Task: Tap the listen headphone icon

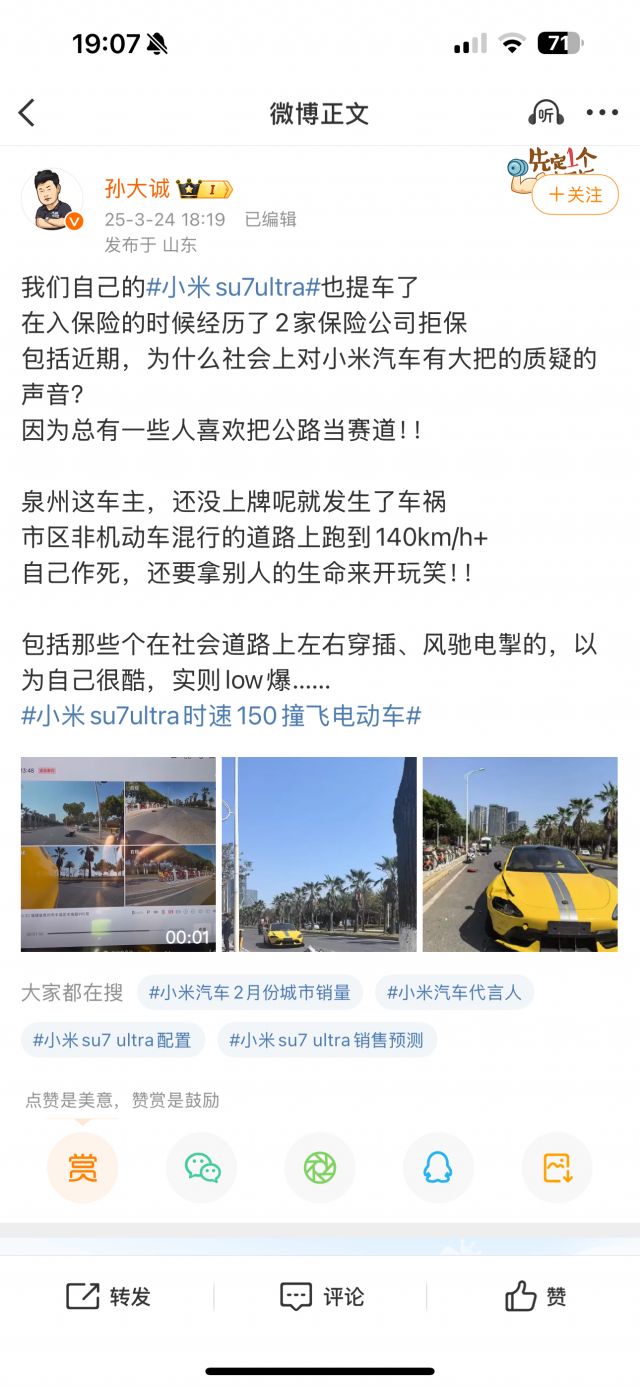Action: 545,113
